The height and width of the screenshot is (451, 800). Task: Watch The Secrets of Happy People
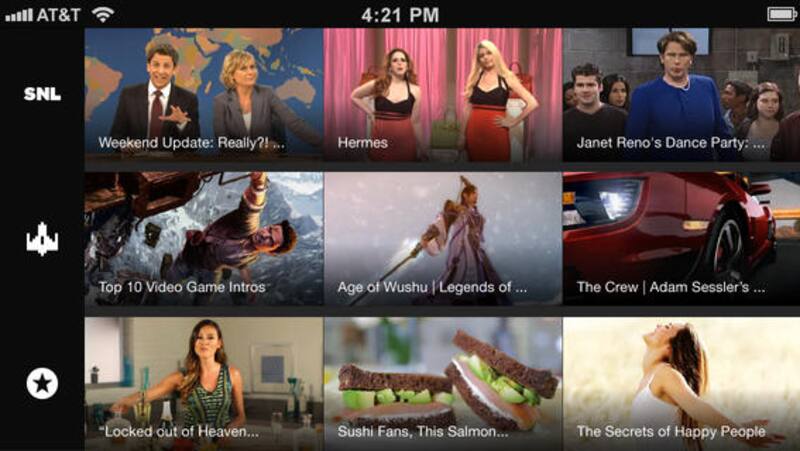pyautogui.click(x=681, y=383)
